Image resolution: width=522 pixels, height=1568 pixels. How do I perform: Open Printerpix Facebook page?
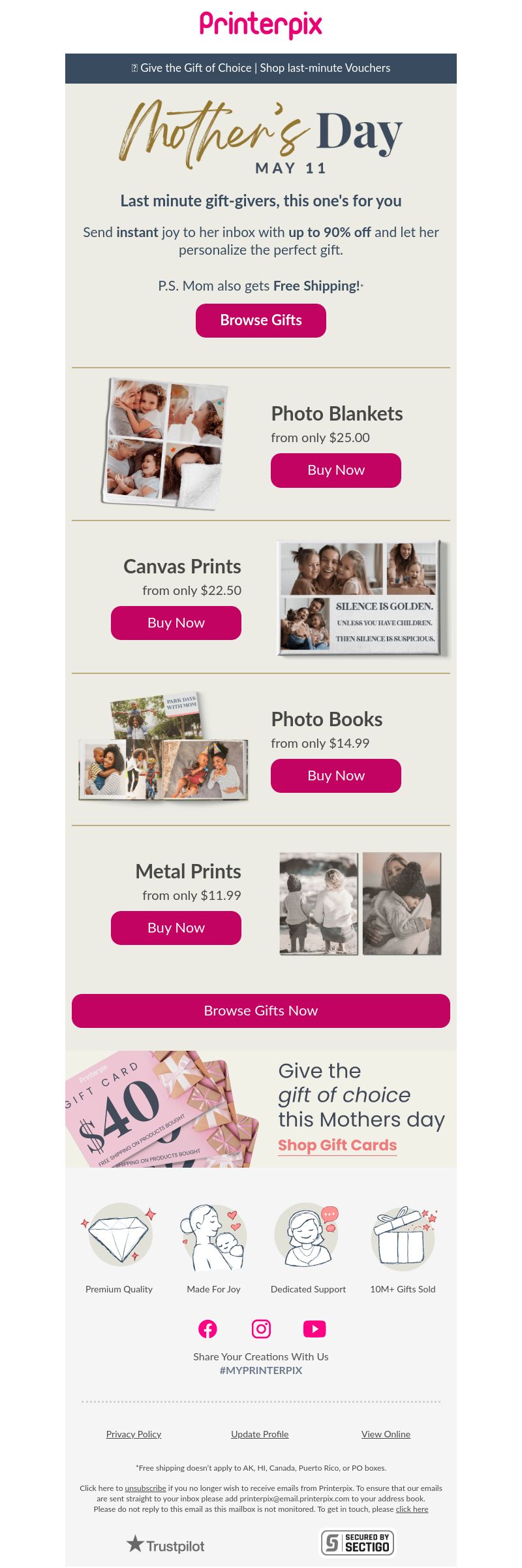[207, 1328]
